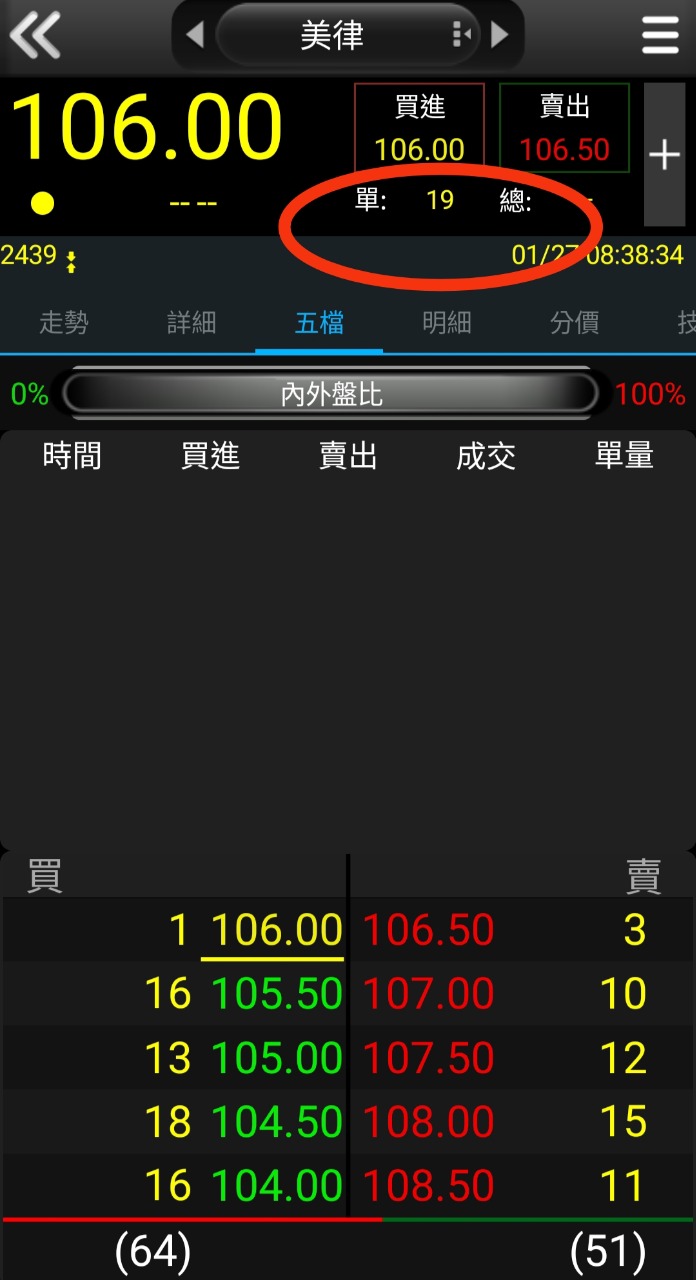Select the bid price 106.00 row
This screenshot has height=1280, width=696.
coord(277,931)
